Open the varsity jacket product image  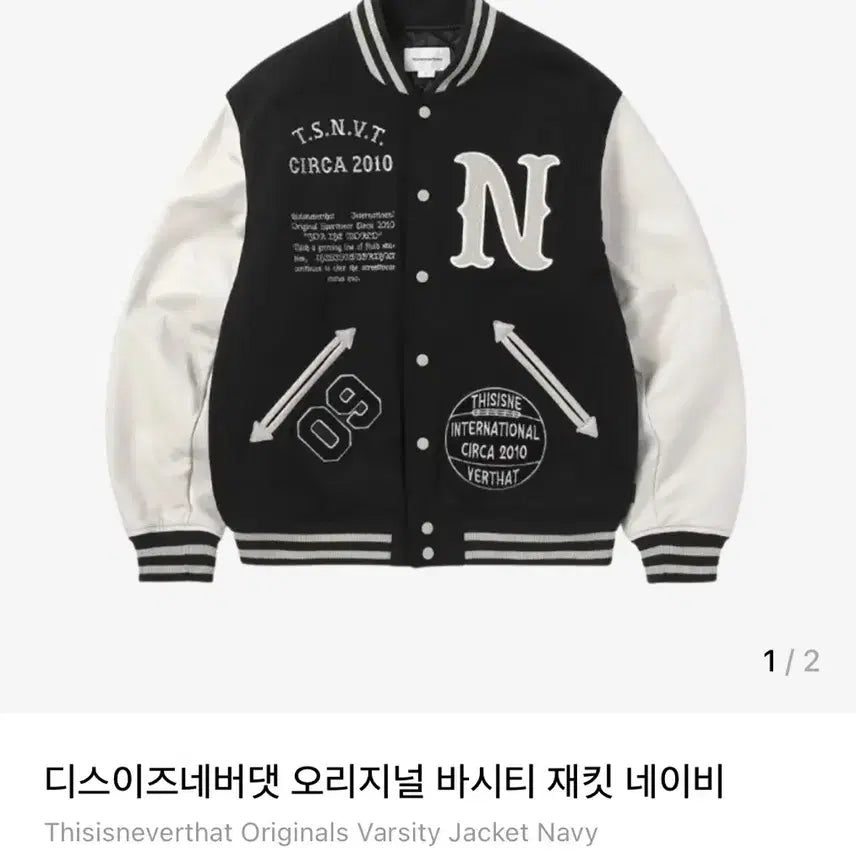tap(428, 300)
